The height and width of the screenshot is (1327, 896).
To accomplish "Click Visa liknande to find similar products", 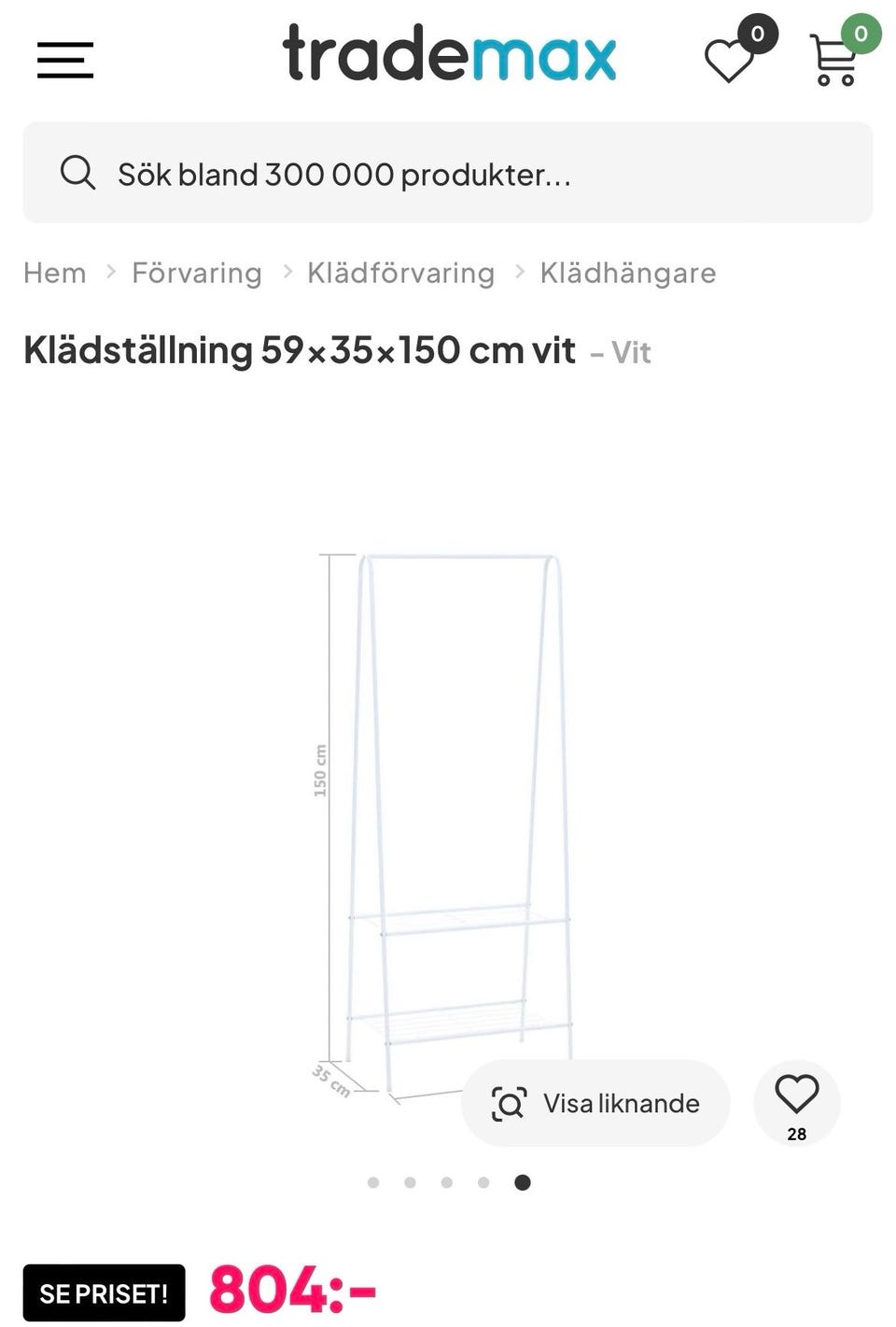I will pos(620,1103).
